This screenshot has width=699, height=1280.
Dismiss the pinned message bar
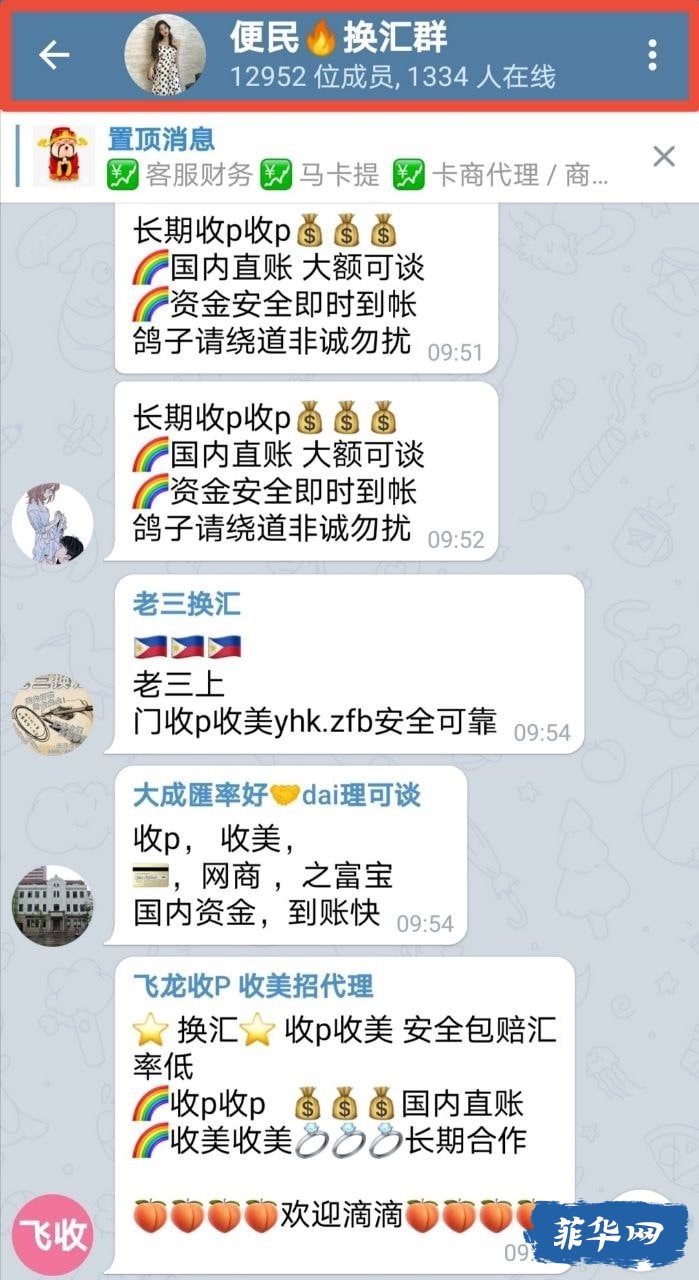tap(664, 156)
